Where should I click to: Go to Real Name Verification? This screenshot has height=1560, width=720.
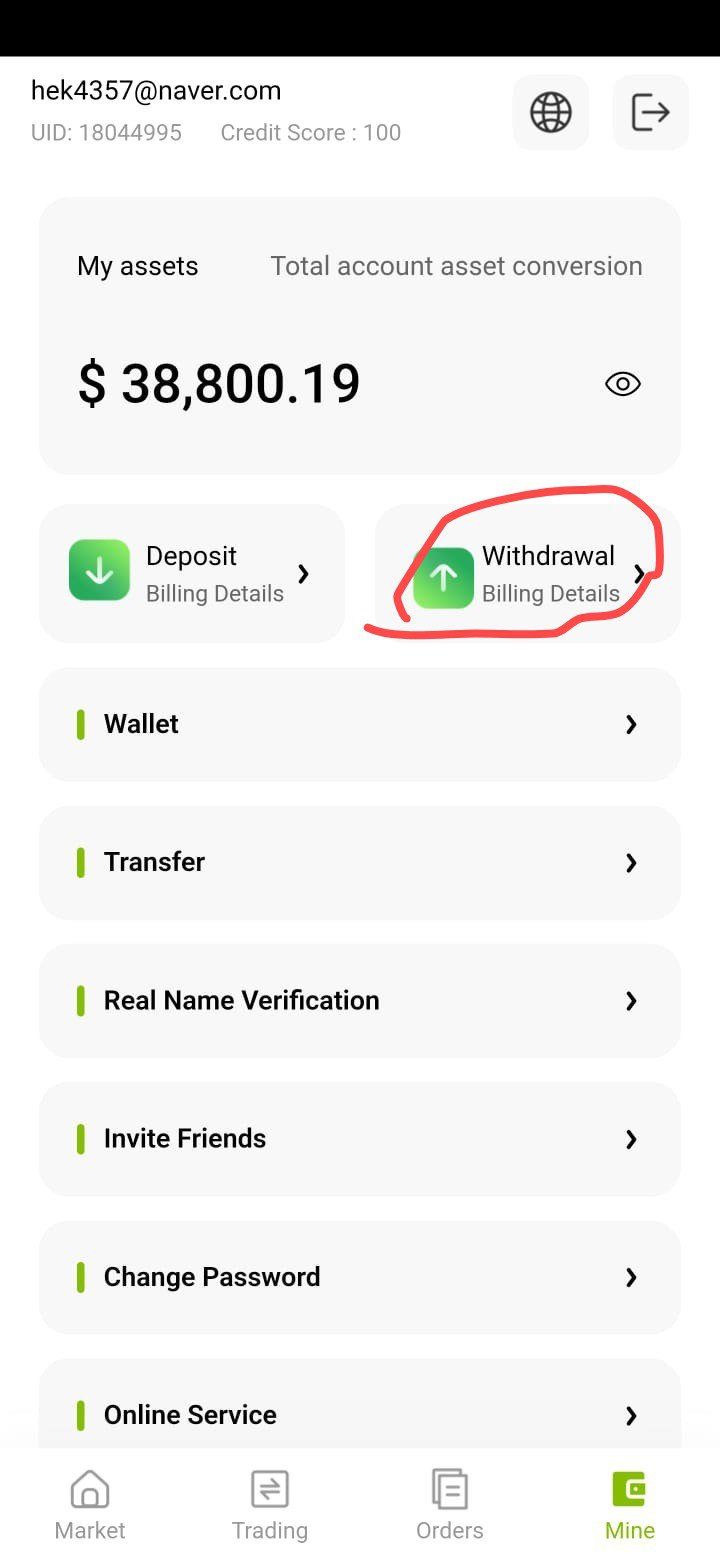(360, 1001)
